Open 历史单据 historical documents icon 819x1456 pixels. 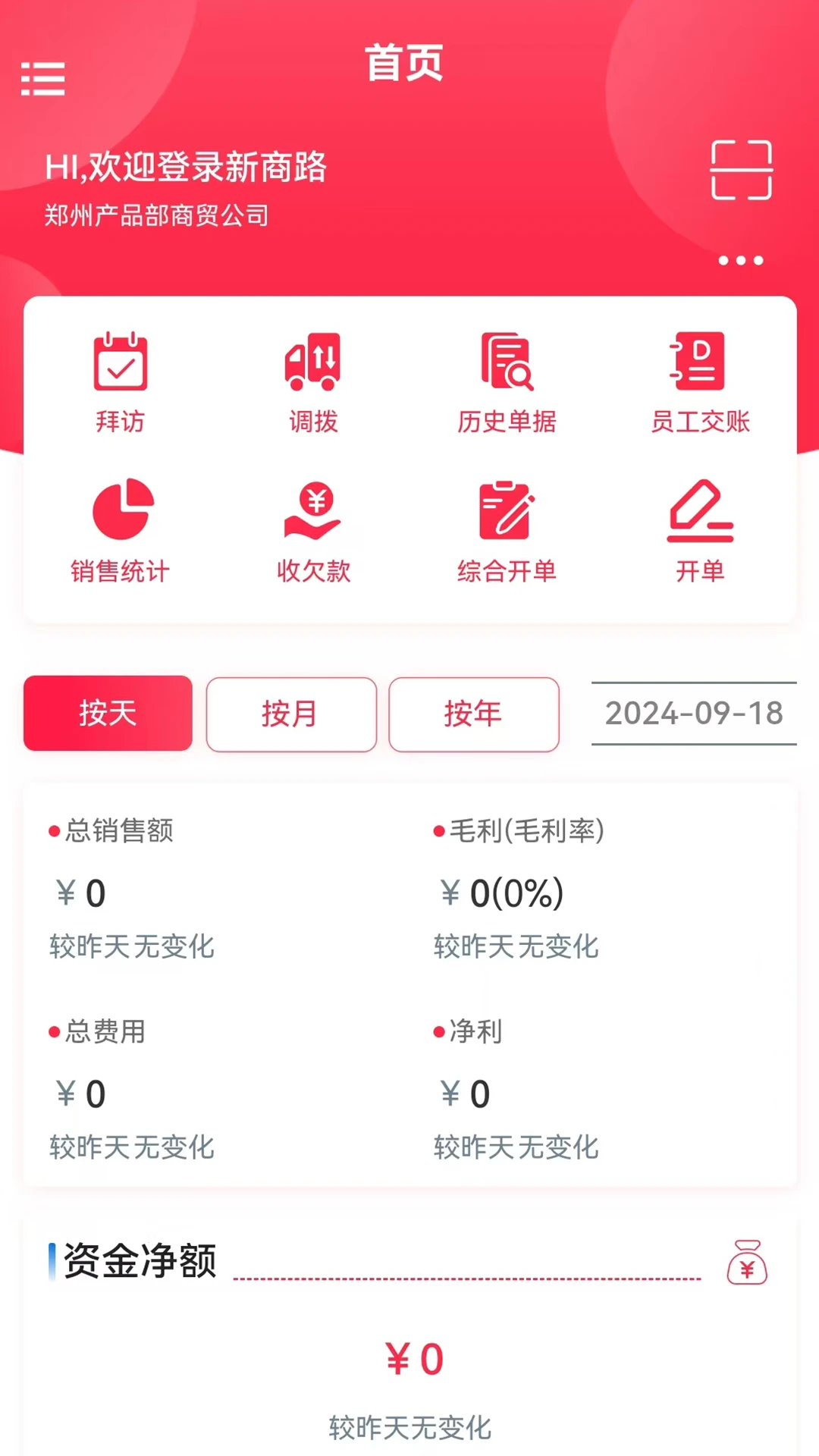point(507,362)
